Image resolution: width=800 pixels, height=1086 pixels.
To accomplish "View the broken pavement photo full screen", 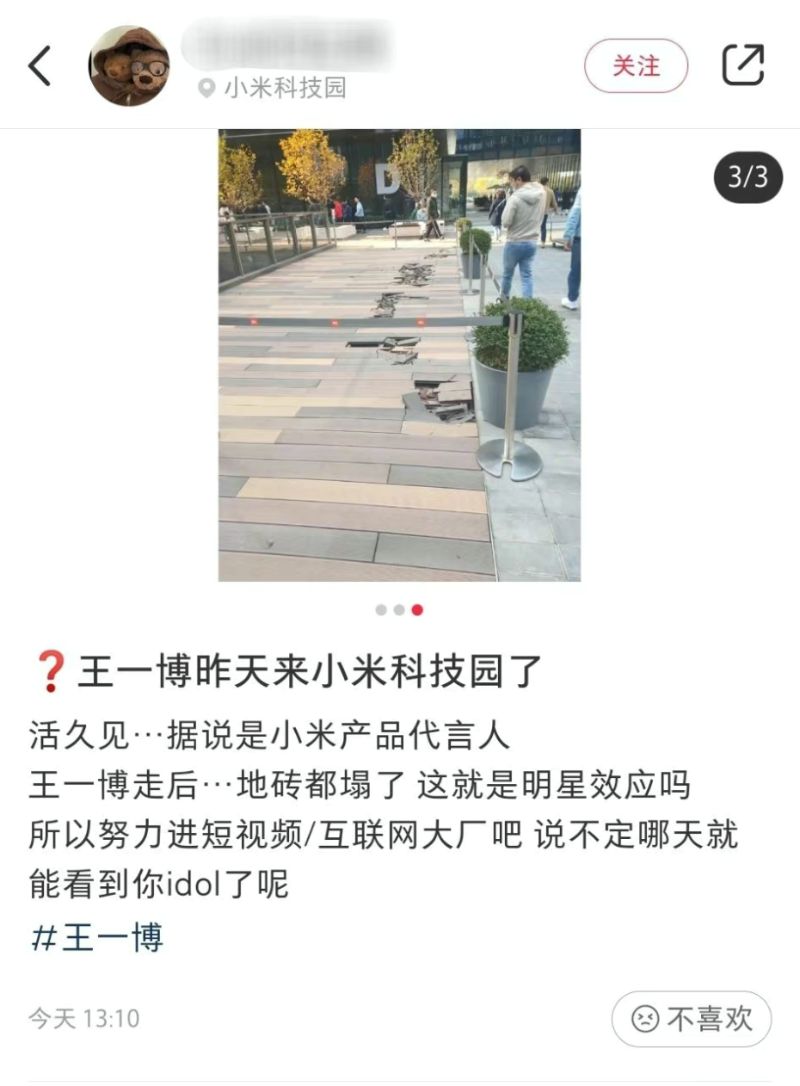I will point(399,355).
